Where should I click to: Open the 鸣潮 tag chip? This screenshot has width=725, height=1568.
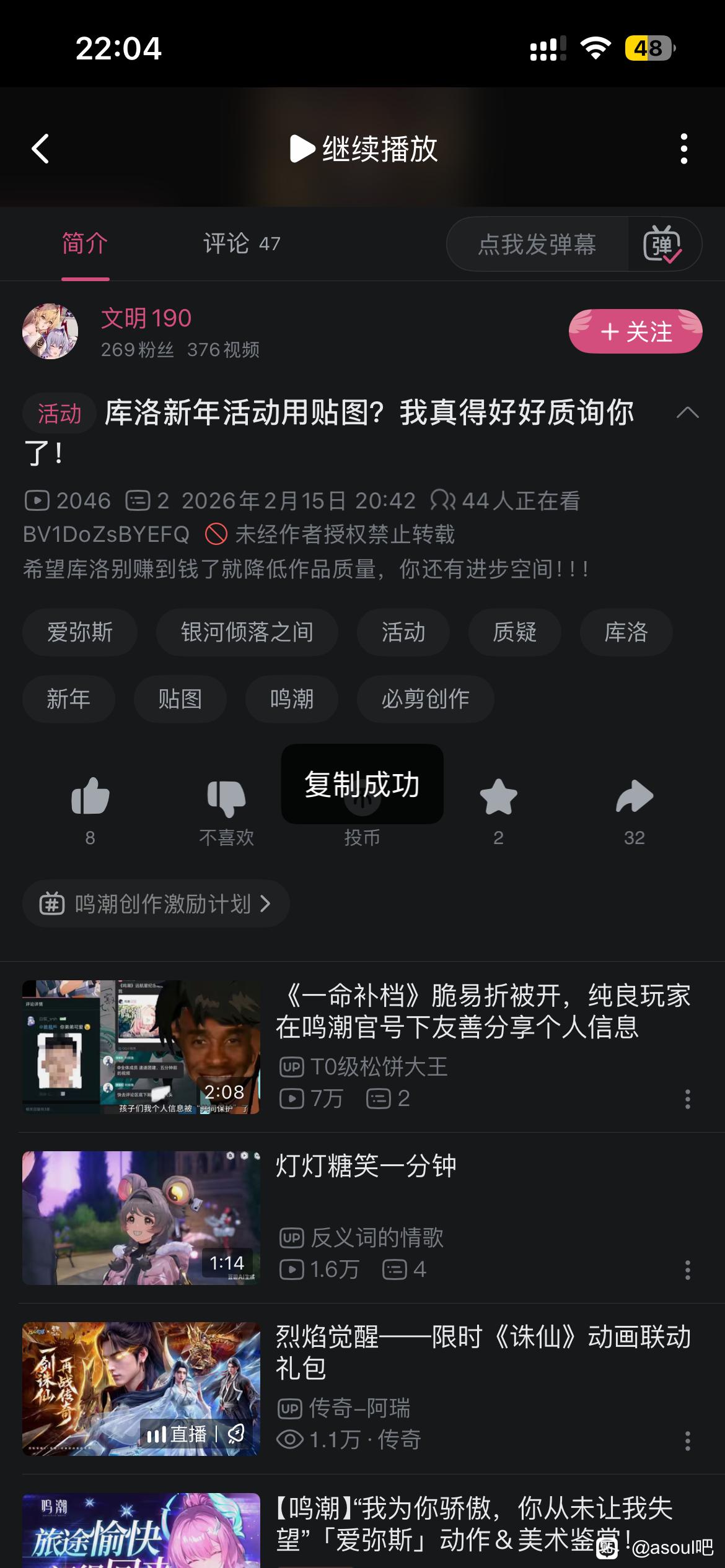pyautogui.click(x=291, y=699)
